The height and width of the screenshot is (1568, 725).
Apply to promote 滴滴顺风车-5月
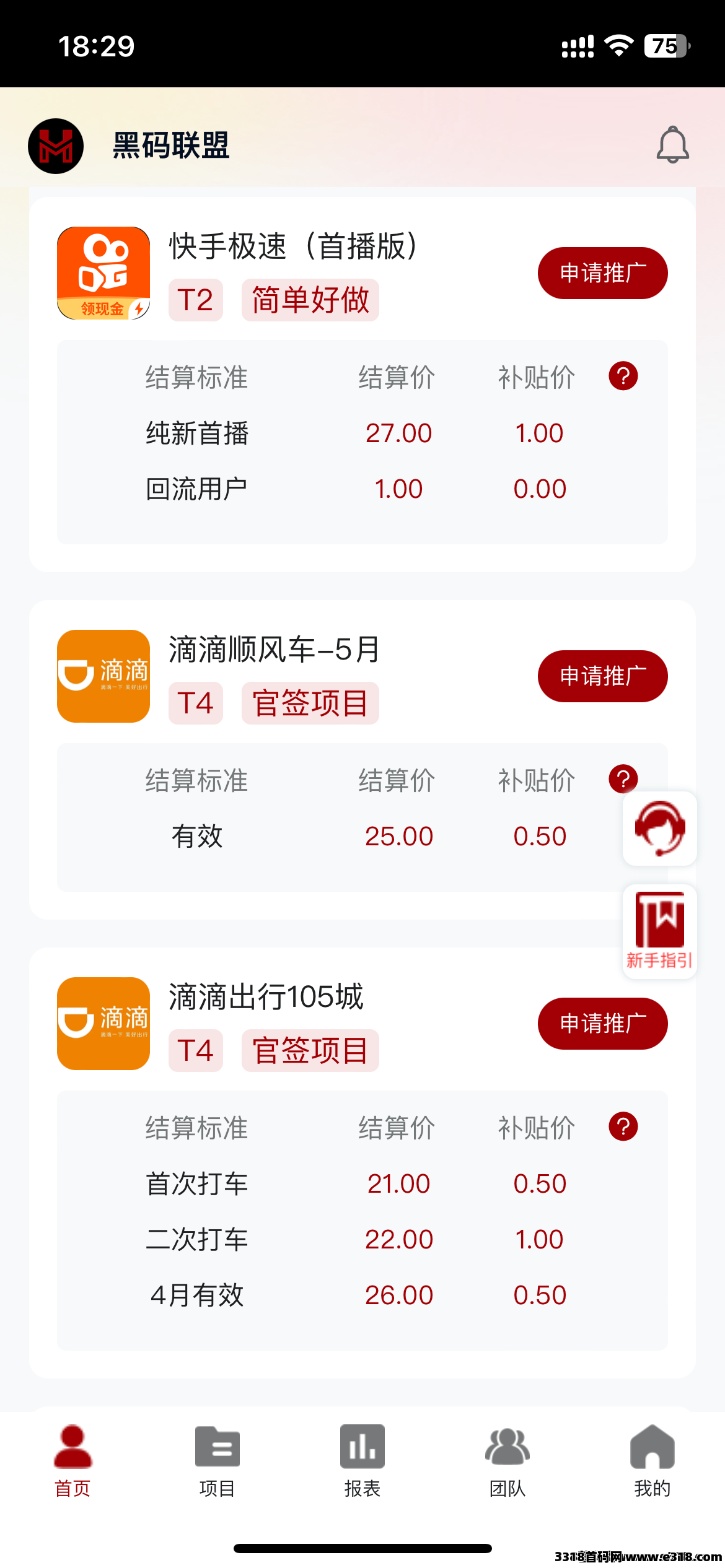coord(602,676)
